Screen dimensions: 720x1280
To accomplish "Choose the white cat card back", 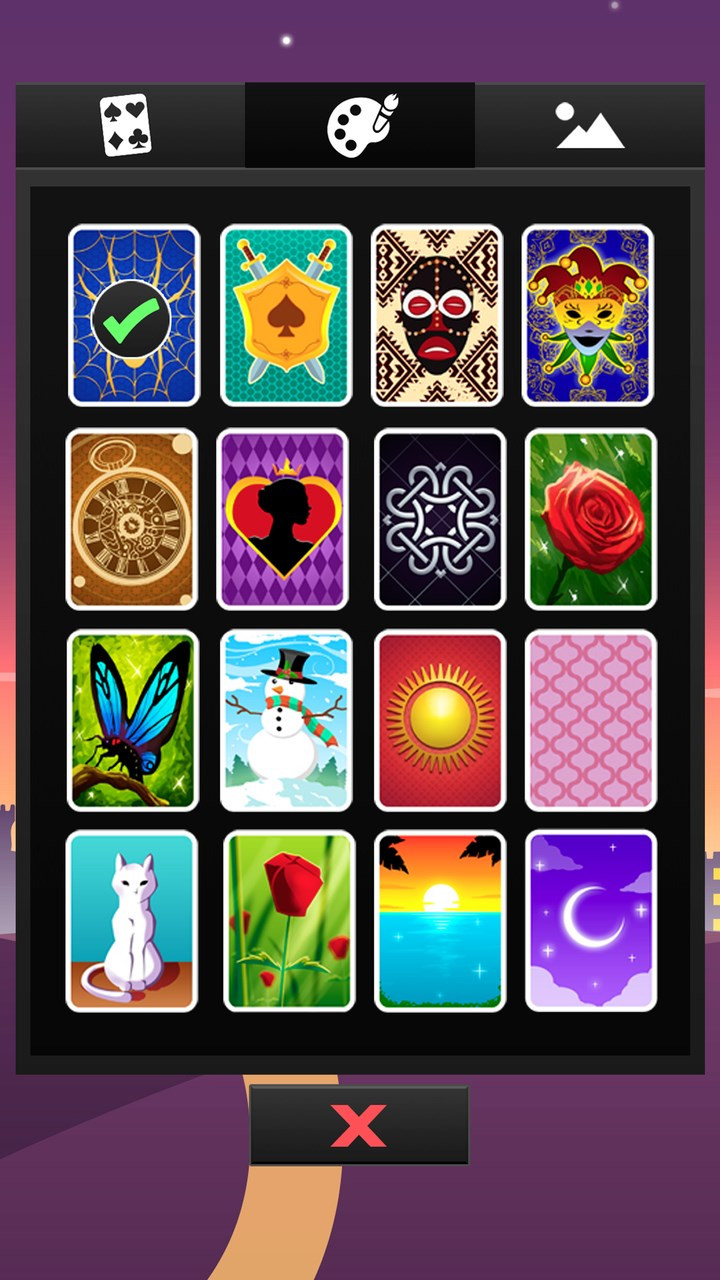I will pos(132,921).
